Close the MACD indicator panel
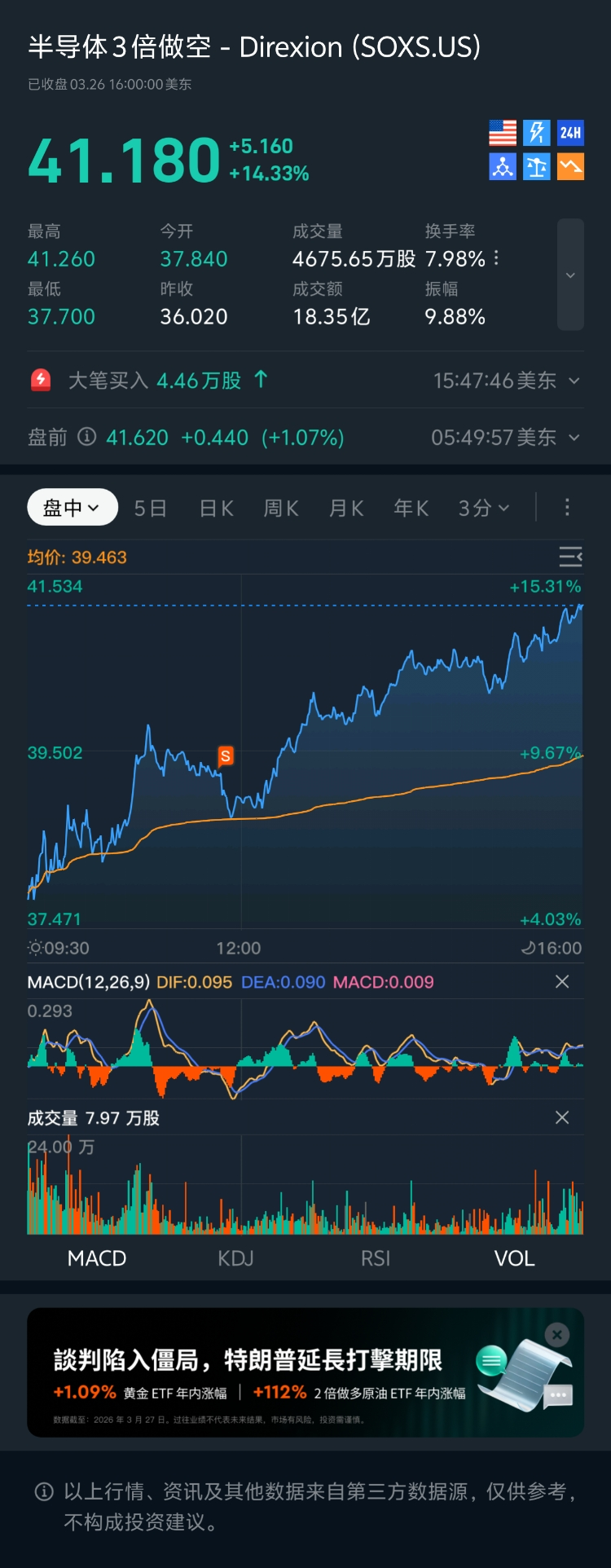 coord(562,982)
